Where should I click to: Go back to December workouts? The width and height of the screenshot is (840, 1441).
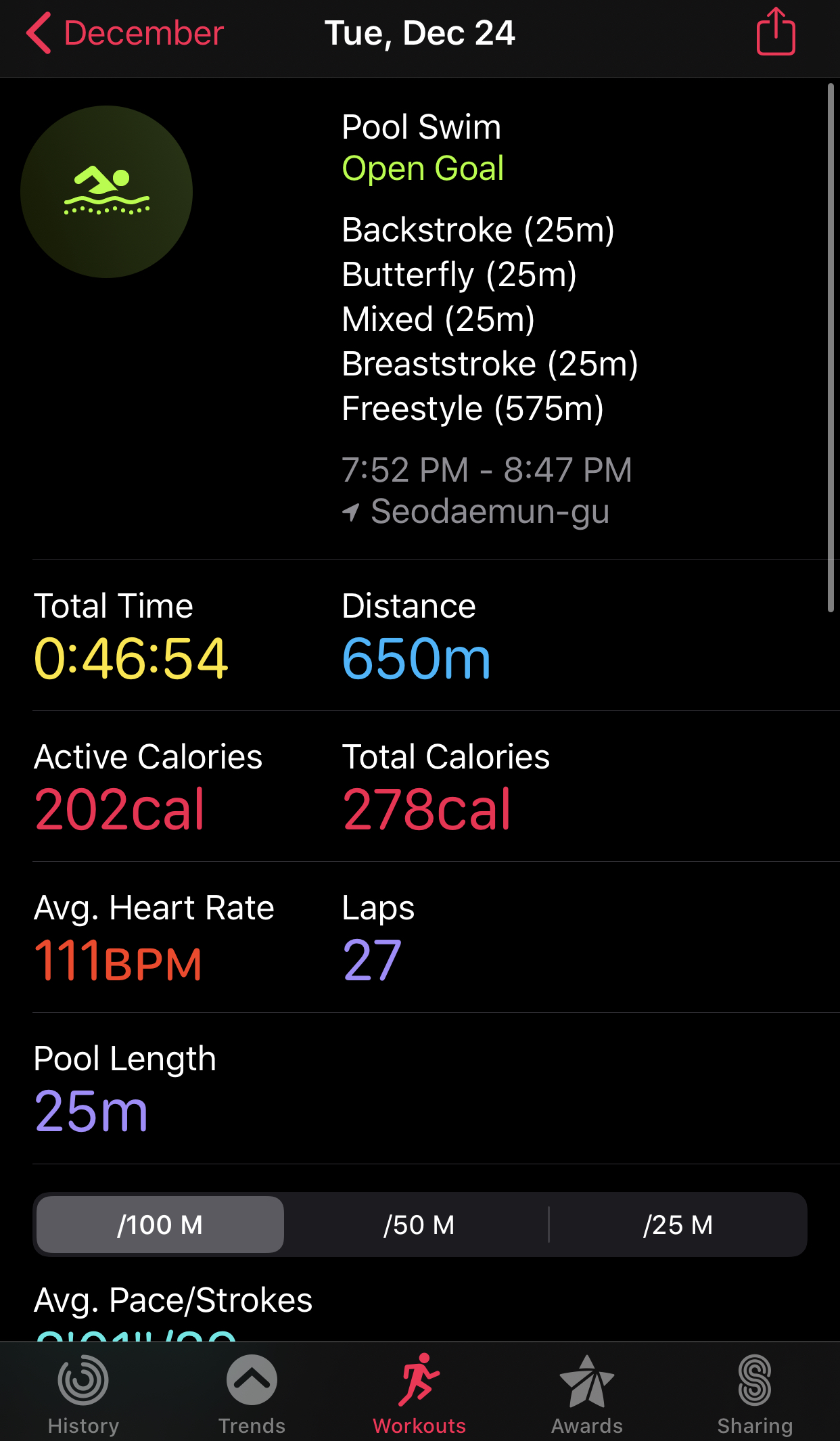coord(125,33)
